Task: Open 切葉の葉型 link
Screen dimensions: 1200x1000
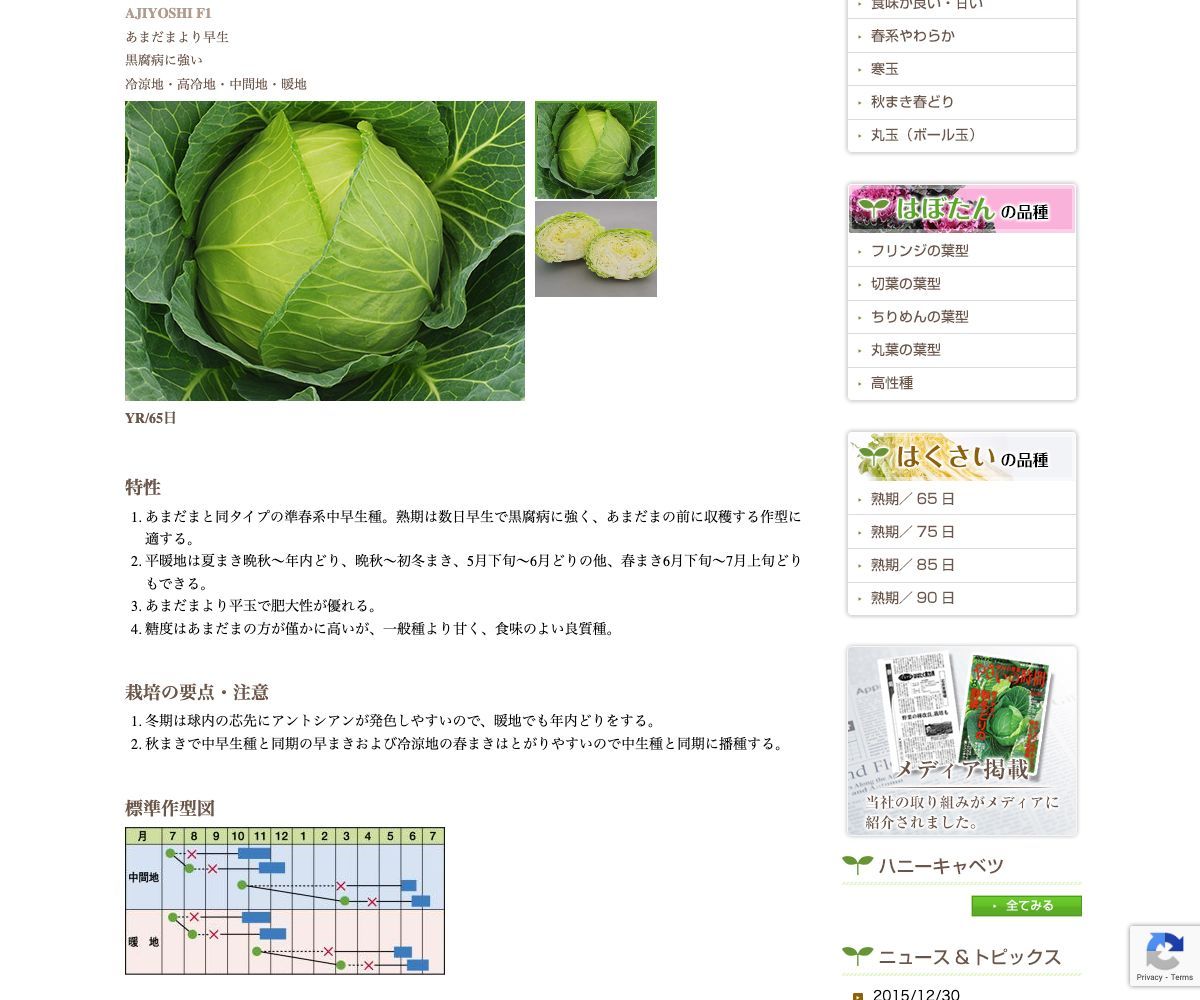Action: click(905, 284)
